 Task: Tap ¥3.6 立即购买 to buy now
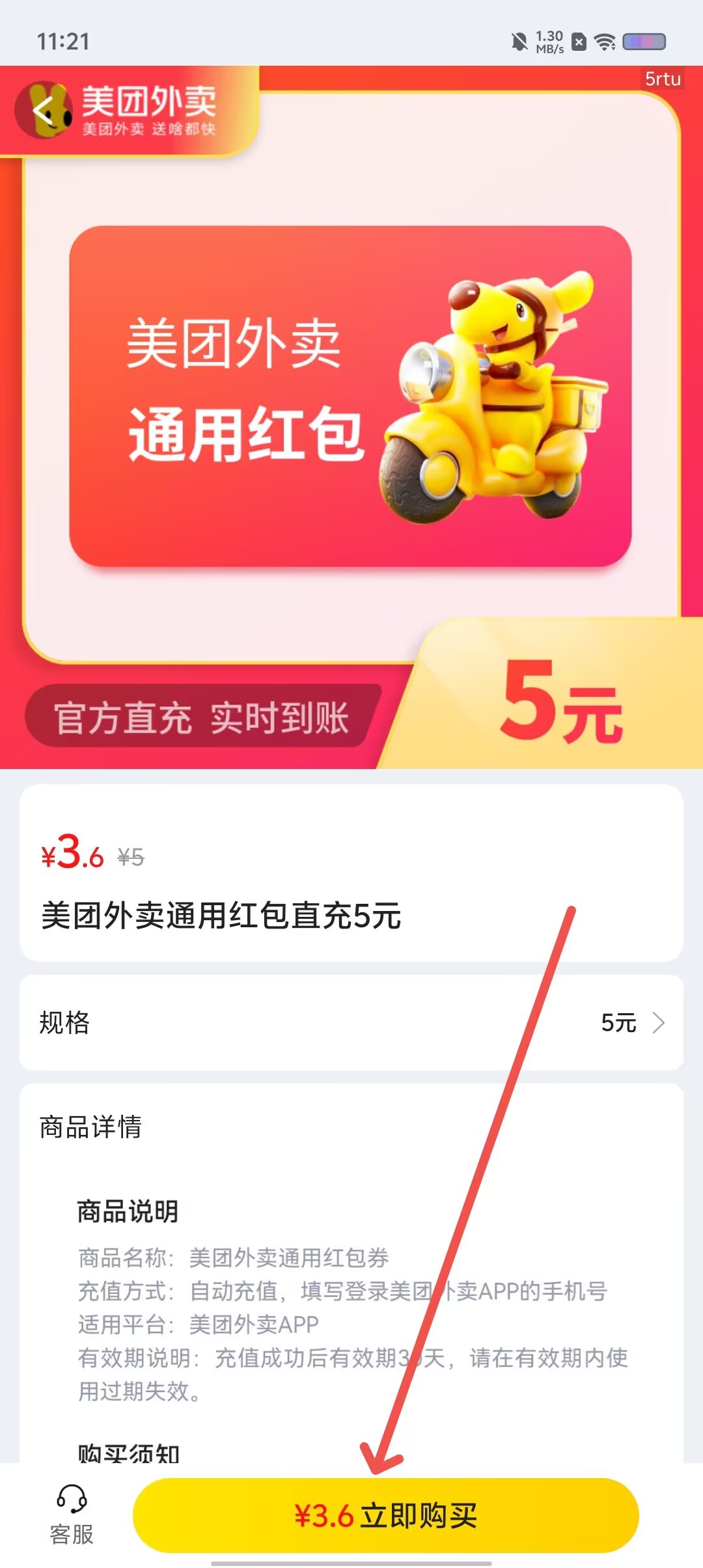click(x=385, y=1515)
